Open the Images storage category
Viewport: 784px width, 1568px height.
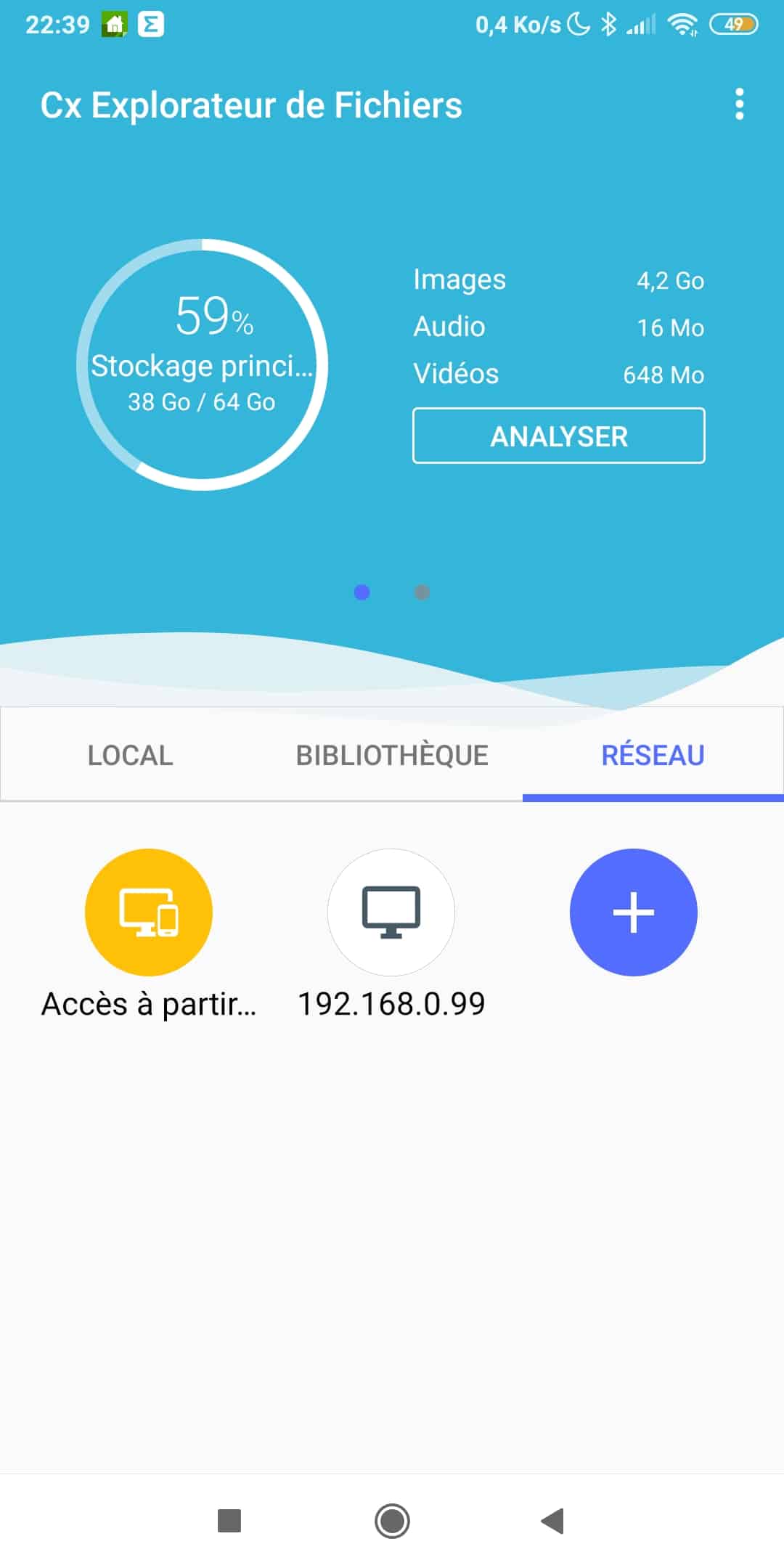[559, 280]
